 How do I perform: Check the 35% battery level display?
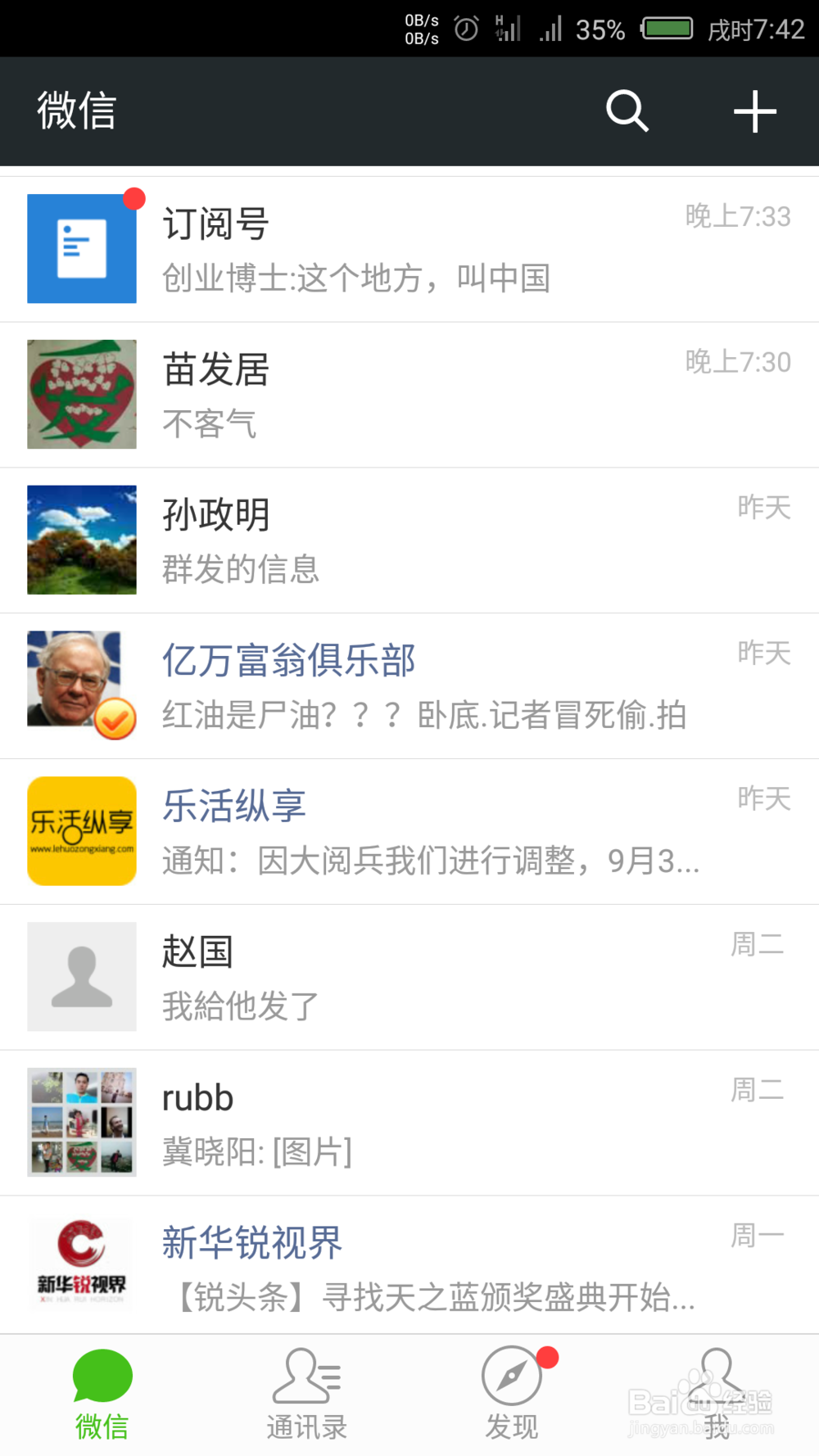(599, 29)
